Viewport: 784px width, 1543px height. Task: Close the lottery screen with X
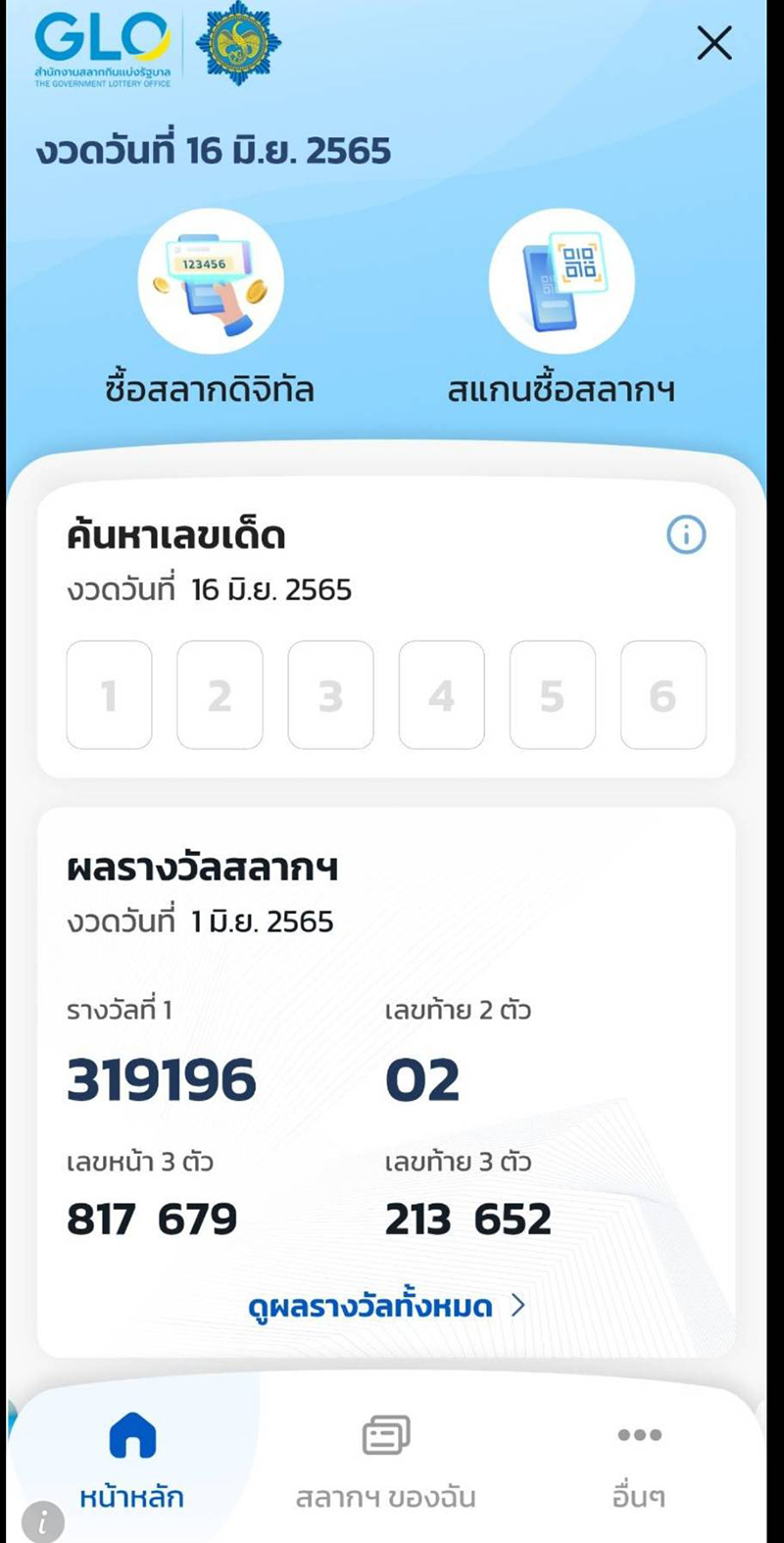point(713,43)
